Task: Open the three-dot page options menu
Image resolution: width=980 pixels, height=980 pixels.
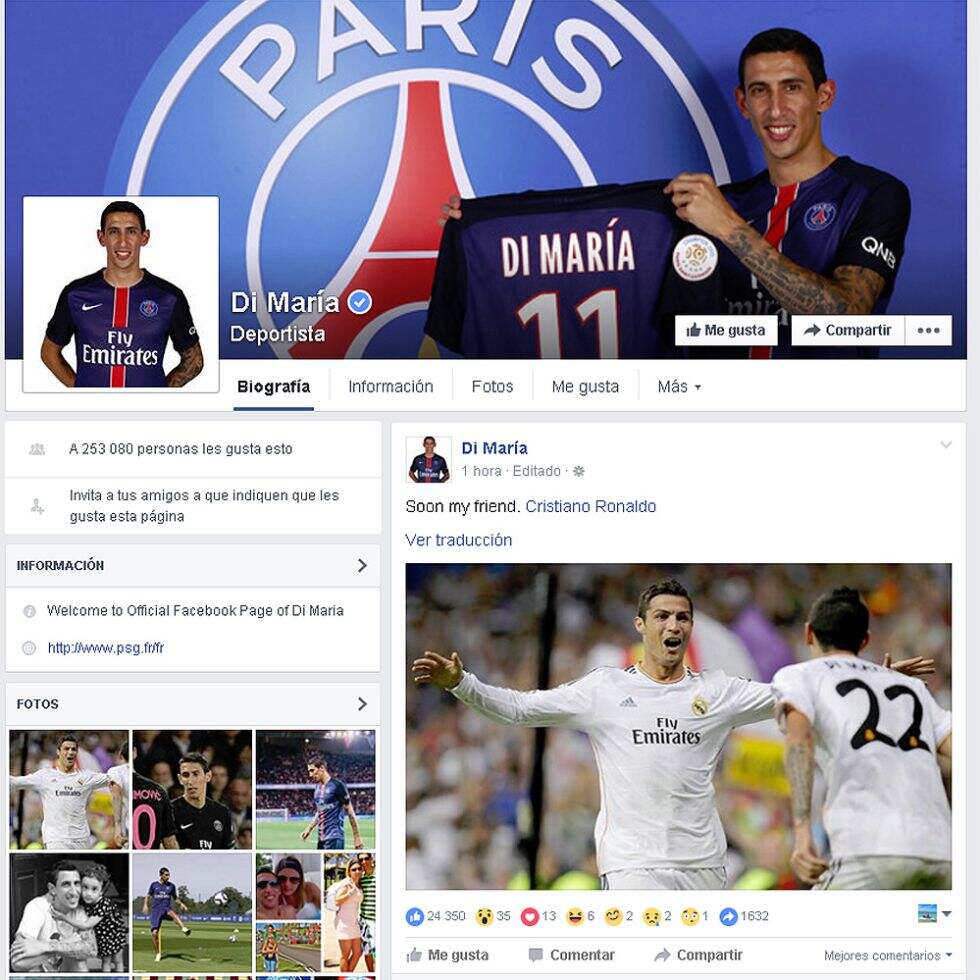Action: point(928,331)
